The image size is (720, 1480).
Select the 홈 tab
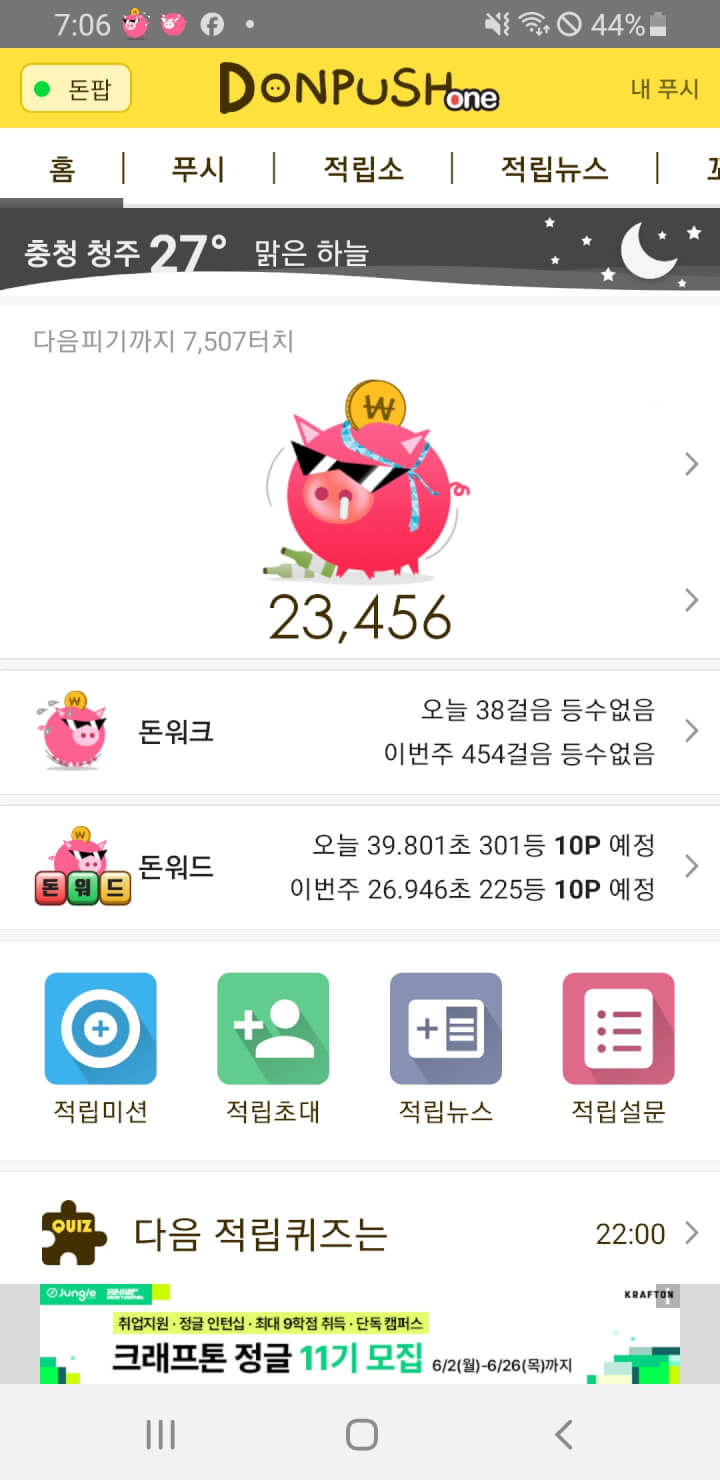61,169
